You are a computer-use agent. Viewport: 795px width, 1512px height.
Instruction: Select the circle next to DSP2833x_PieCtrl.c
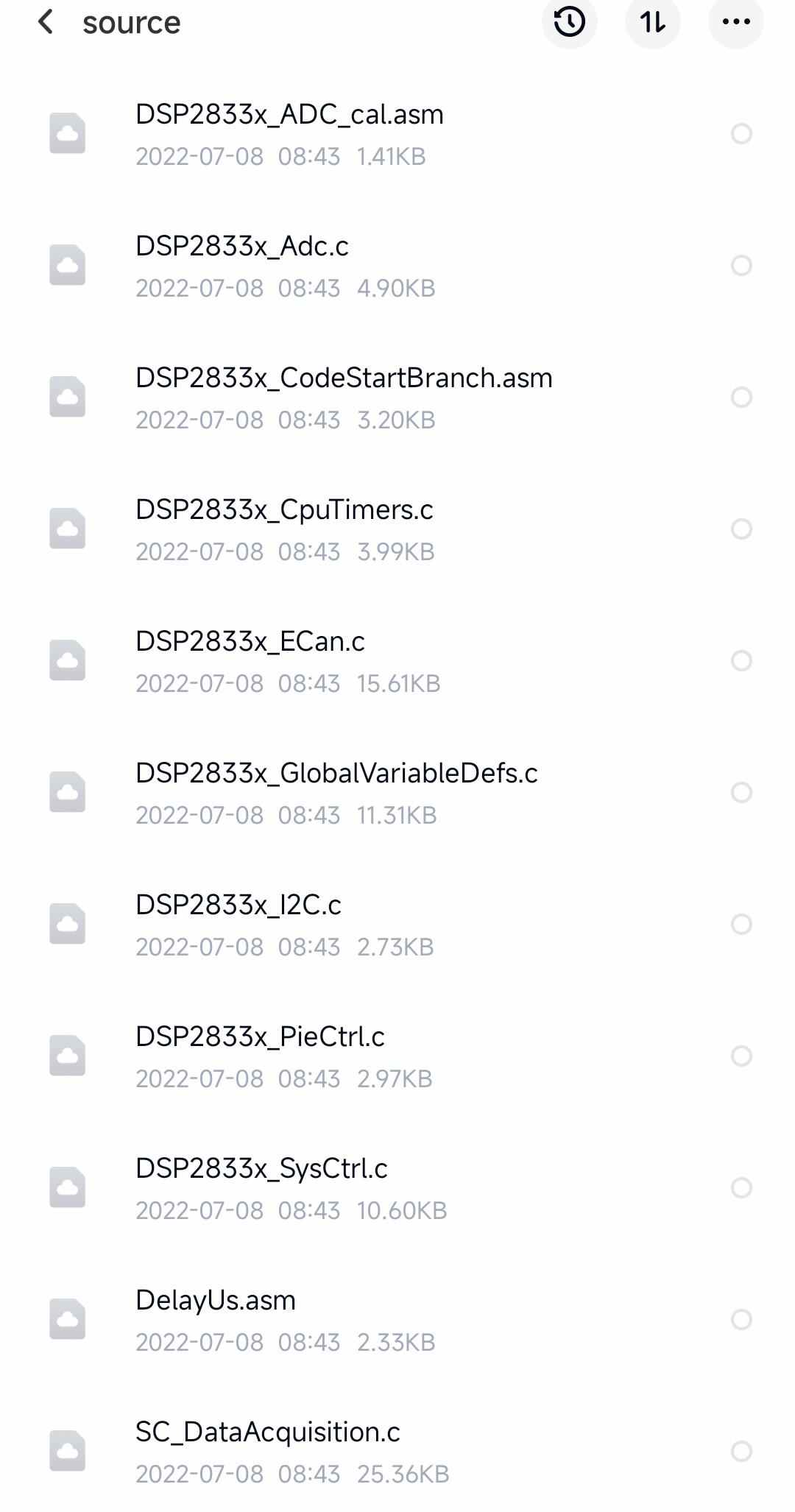741,1056
